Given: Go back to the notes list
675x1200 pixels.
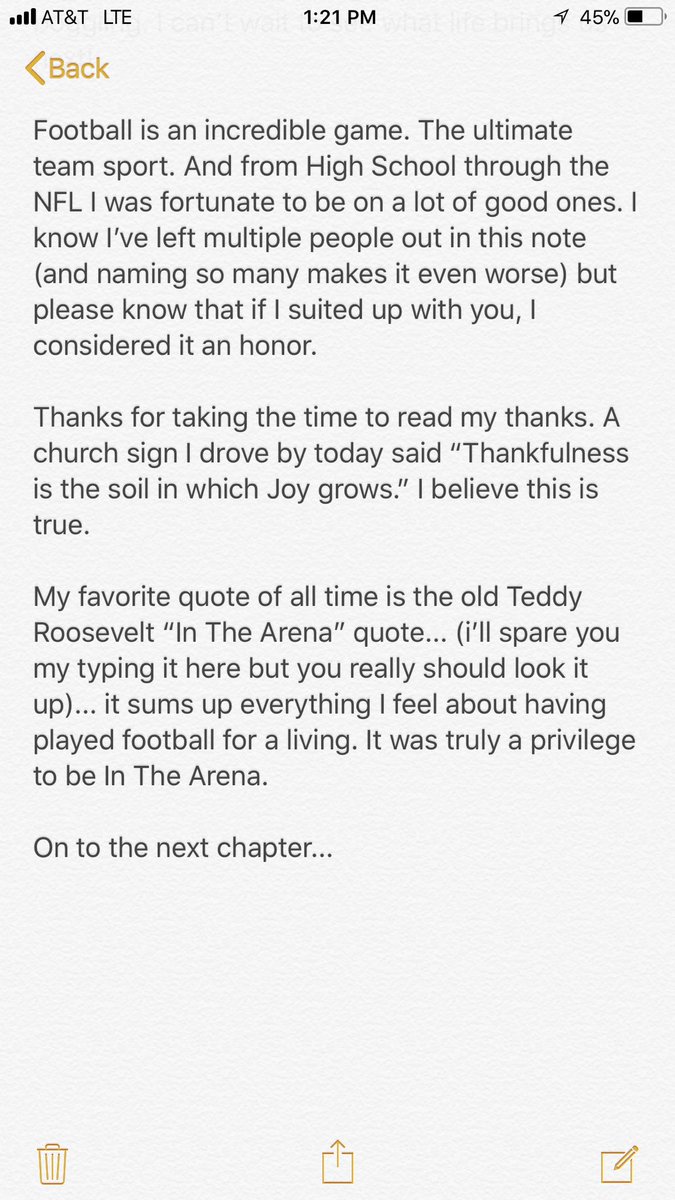Looking at the screenshot, I should (x=67, y=68).
